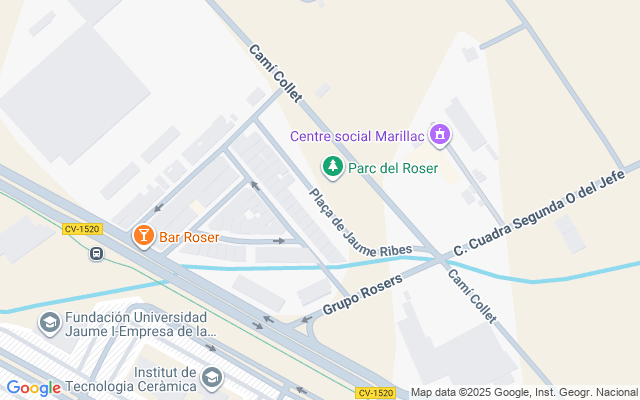Open the bus stop icon near CV-1520

point(96,254)
